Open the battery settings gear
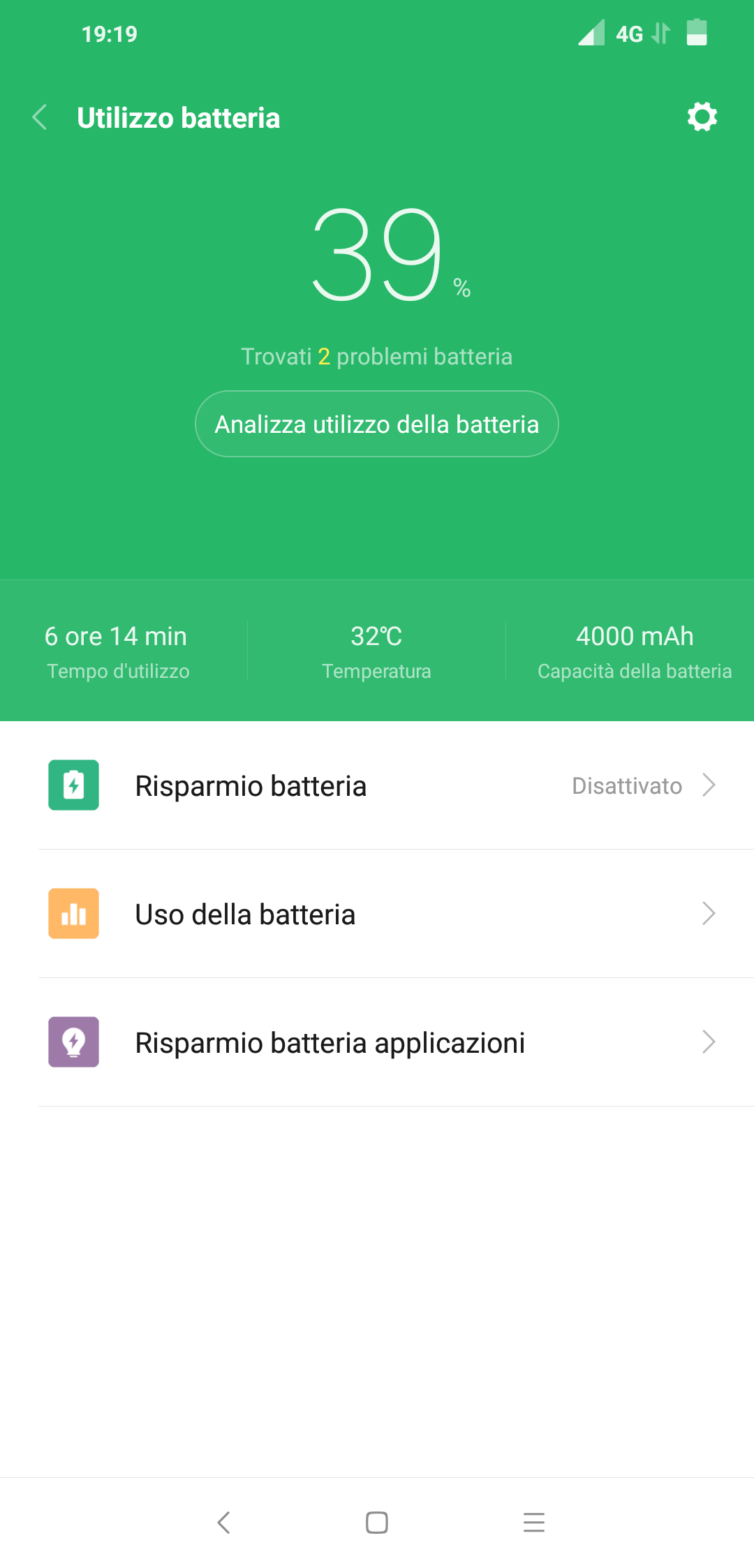The width and height of the screenshot is (754, 1568). (702, 117)
